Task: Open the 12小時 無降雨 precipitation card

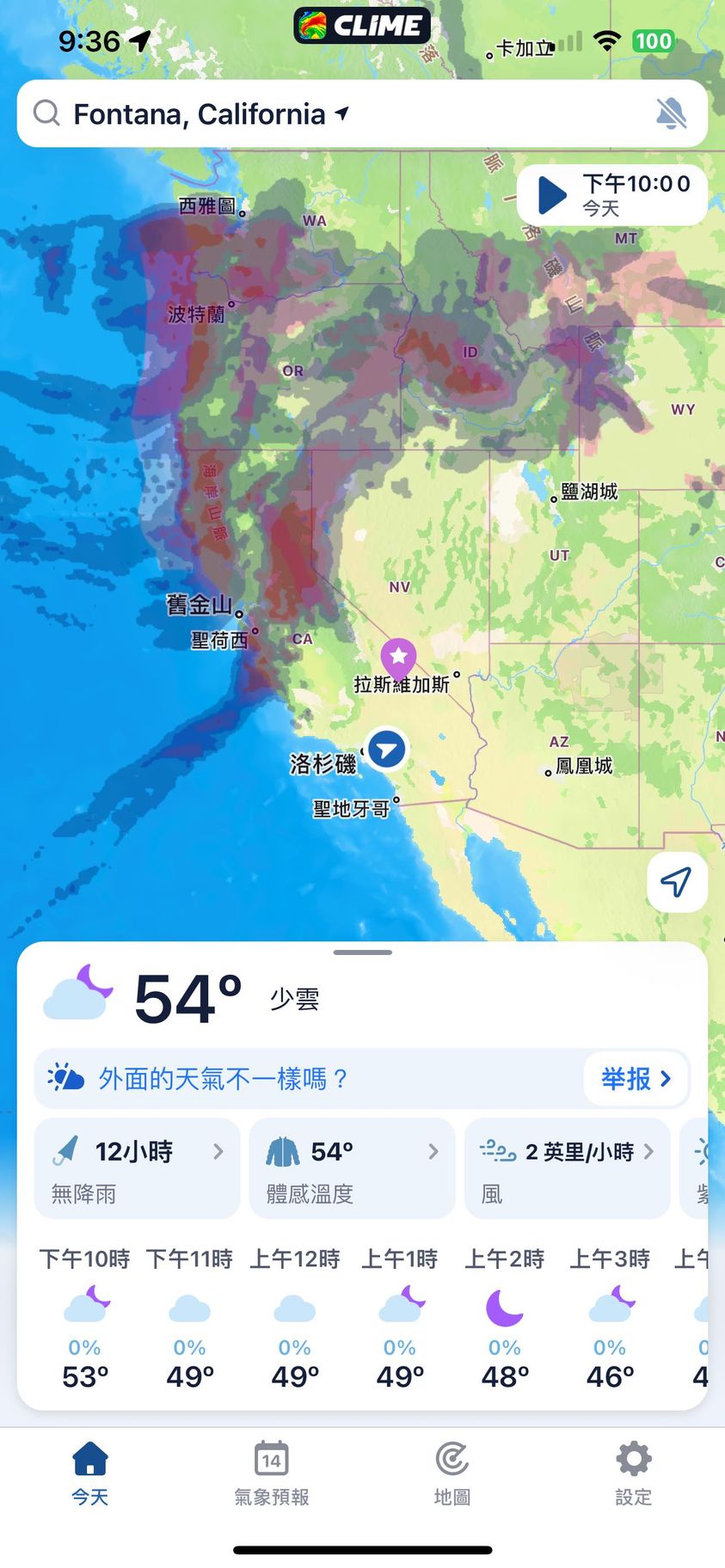Action: click(x=138, y=1168)
